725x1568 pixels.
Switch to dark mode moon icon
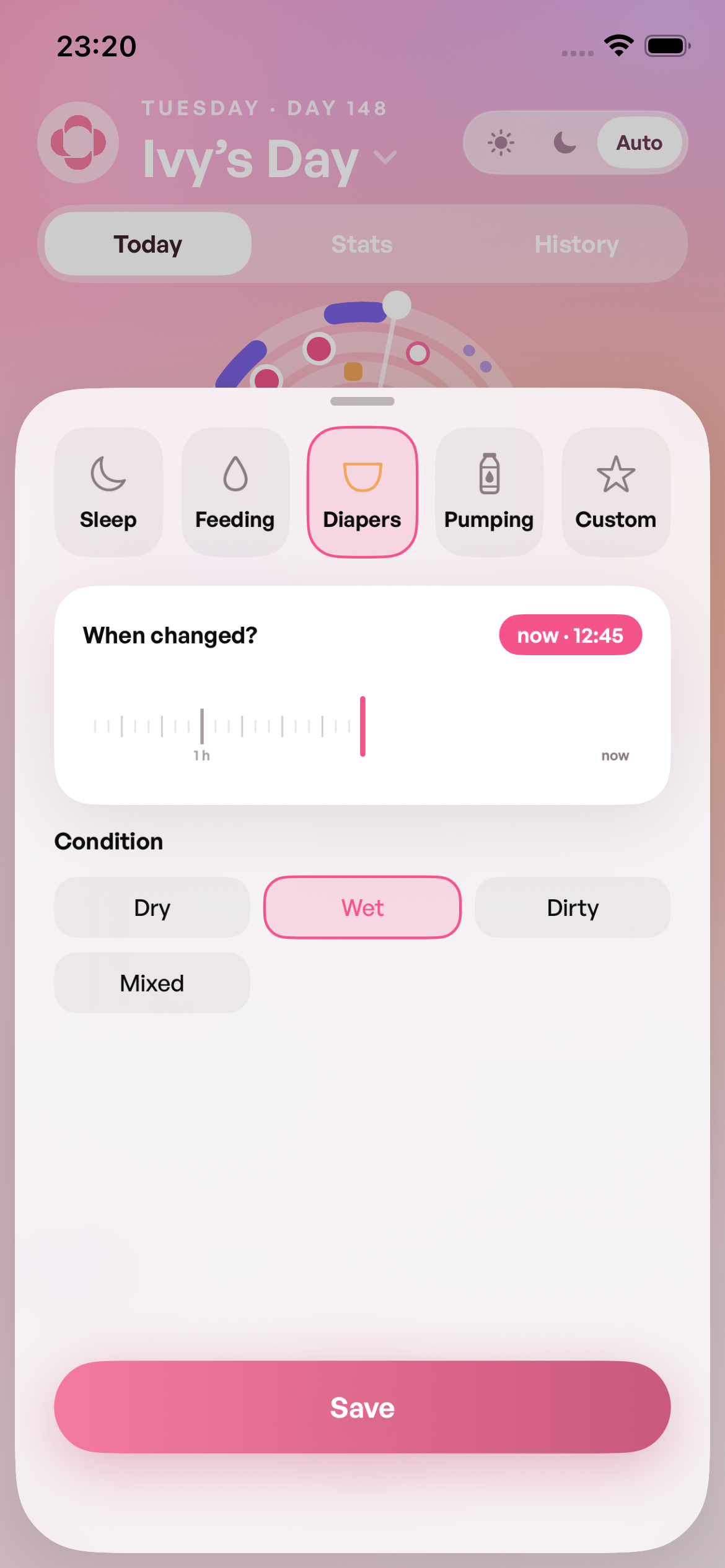pos(565,143)
